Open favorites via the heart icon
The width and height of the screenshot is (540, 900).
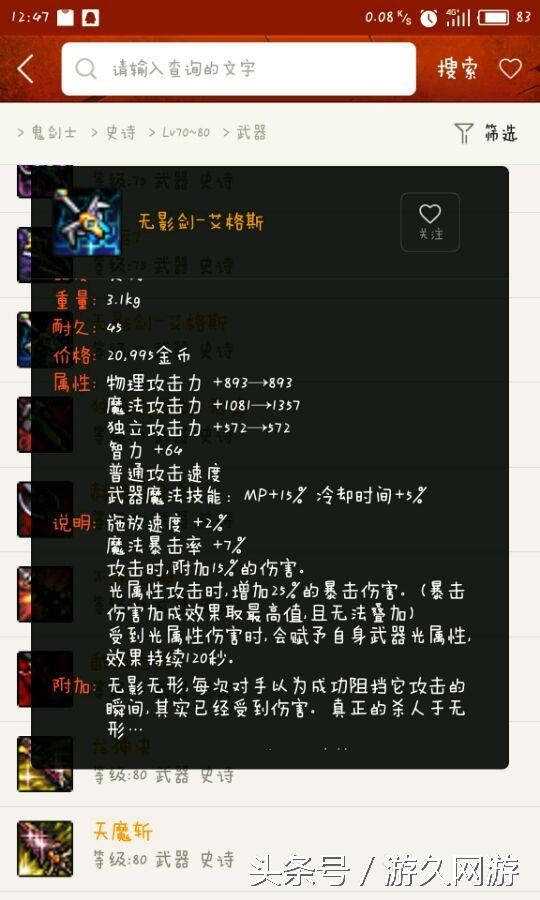coord(510,69)
